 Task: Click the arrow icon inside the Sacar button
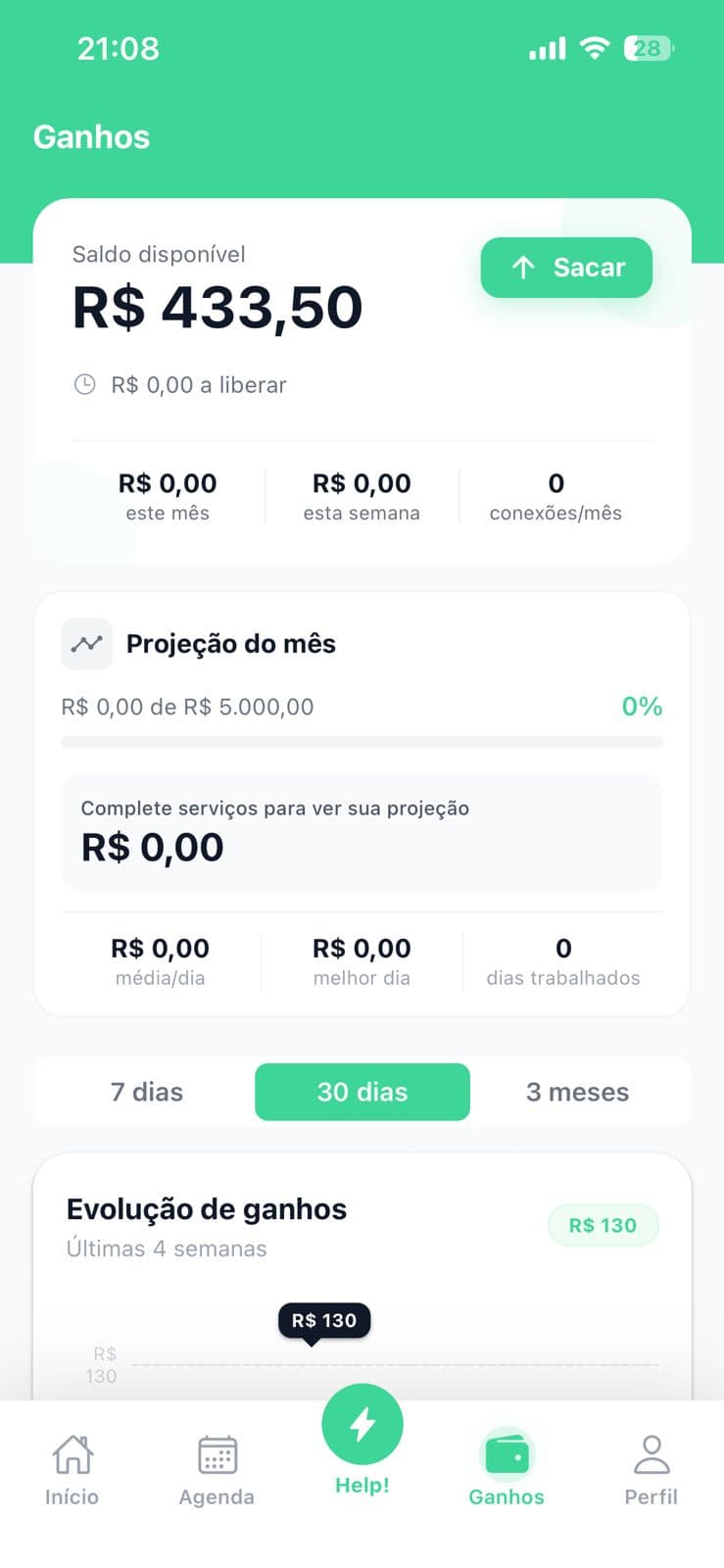[524, 267]
